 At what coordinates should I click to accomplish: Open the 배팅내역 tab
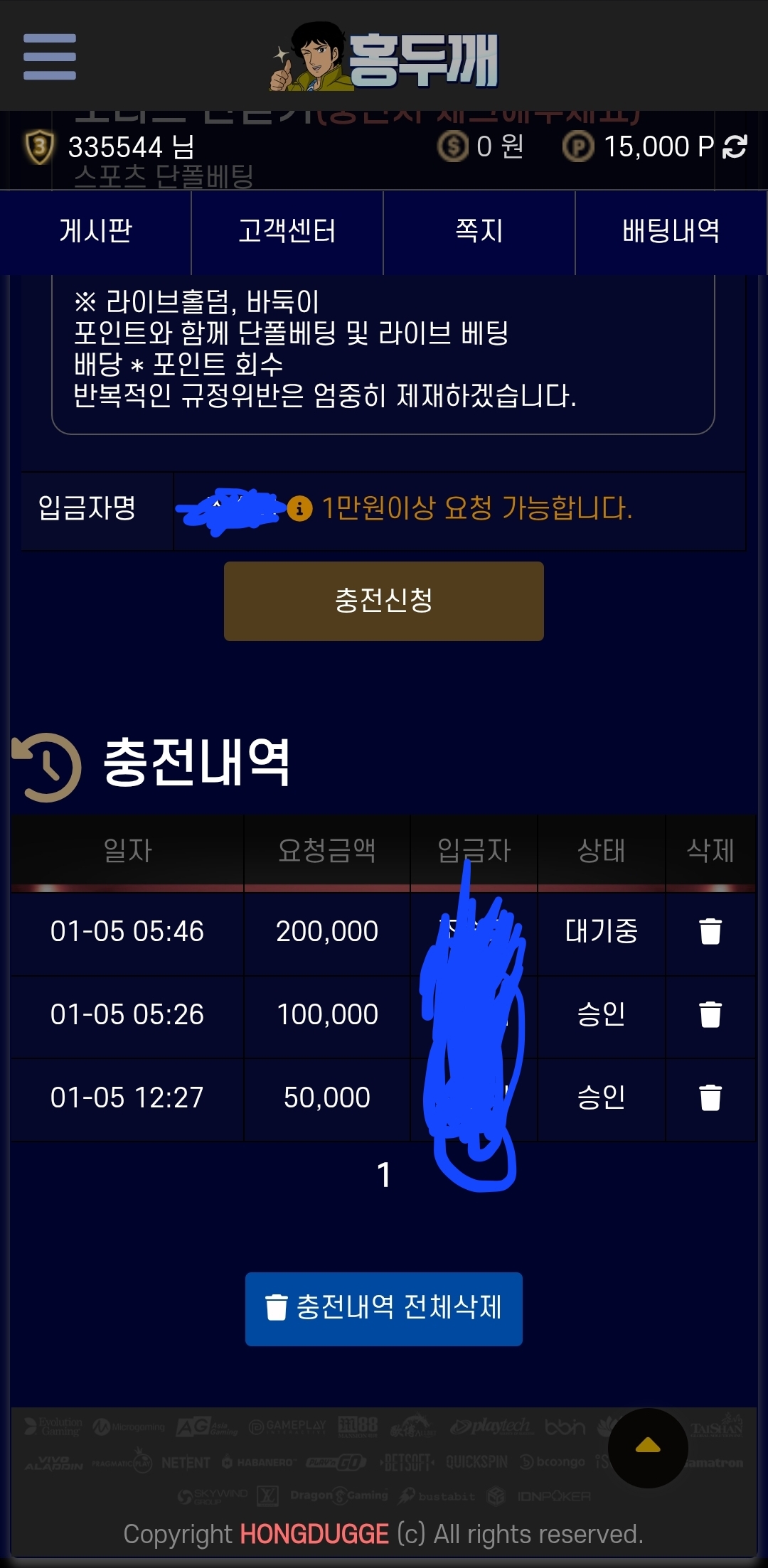click(671, 231)
